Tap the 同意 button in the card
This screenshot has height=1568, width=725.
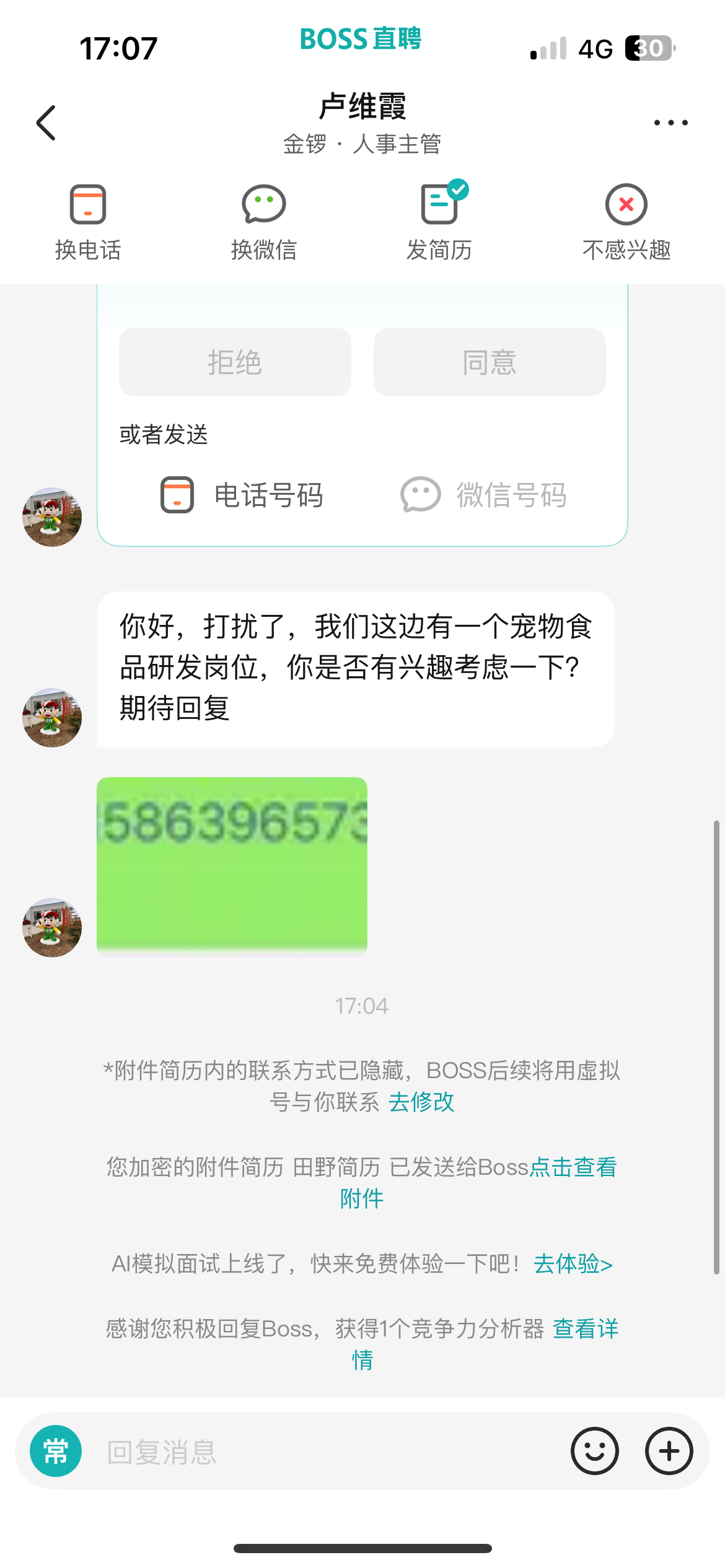click(x=490, y=362)
